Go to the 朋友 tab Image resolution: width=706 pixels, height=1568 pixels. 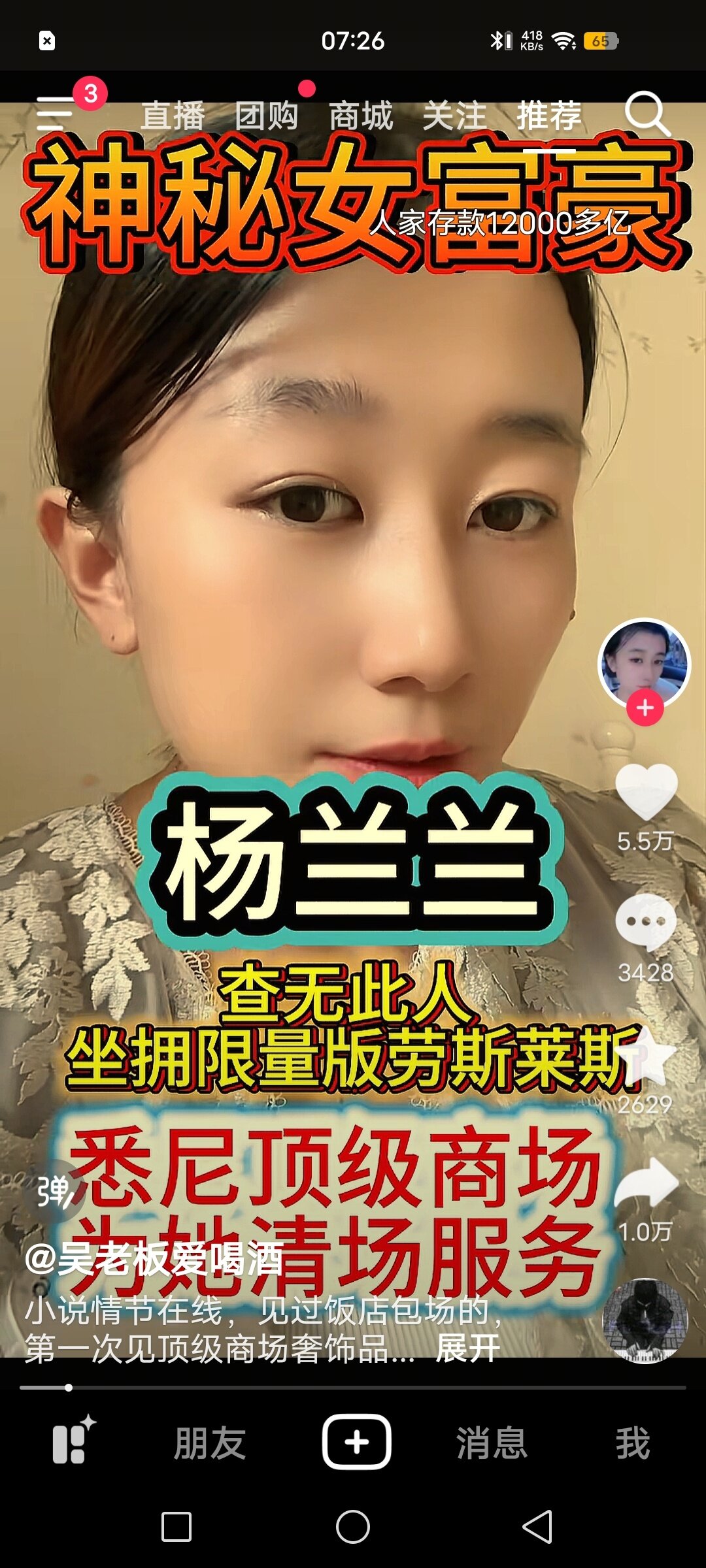pyautogui.click(x=210, y=1443)
